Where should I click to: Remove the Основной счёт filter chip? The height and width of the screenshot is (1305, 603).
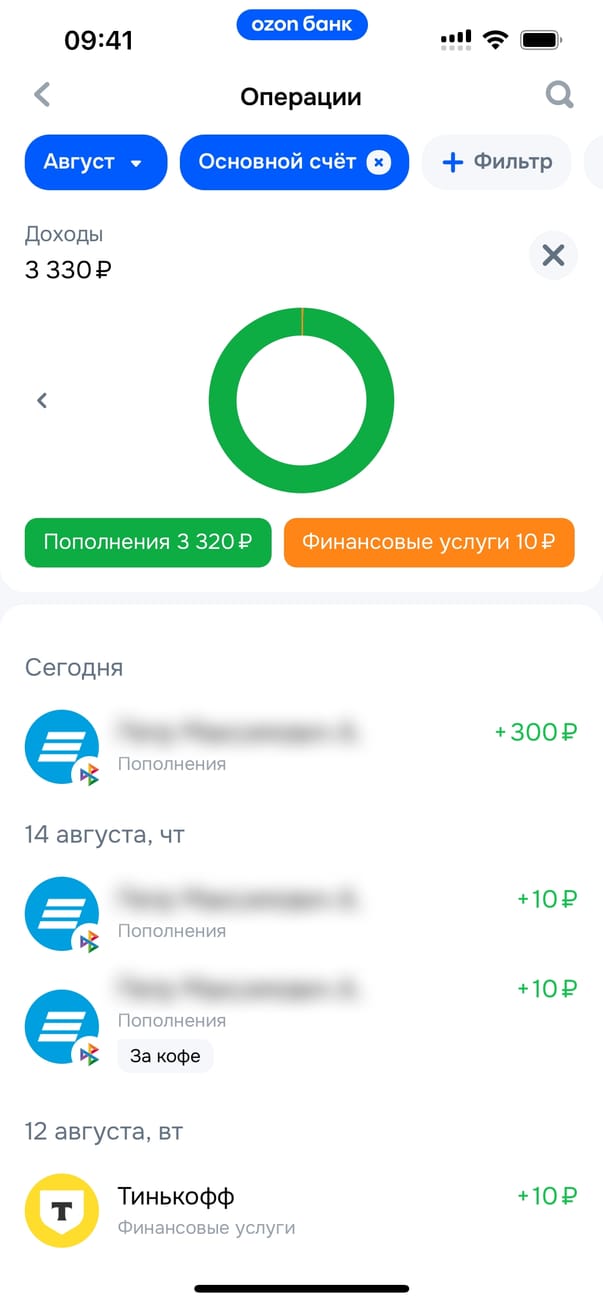(378, 162)
